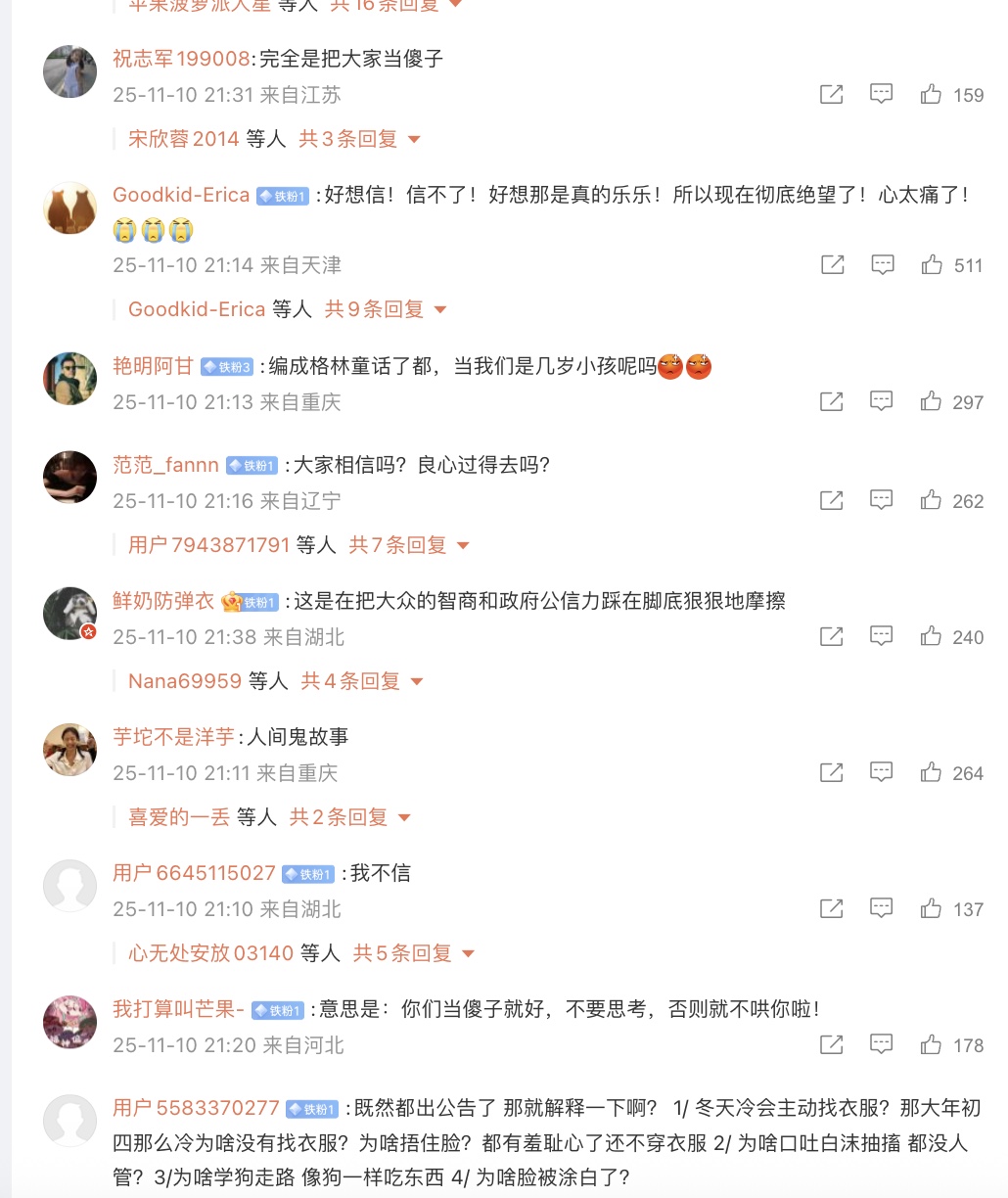View 范范_fannn's avatar profile
Image resolution: width=1008 pixels, height=1198 pixels.
point(69,478)
